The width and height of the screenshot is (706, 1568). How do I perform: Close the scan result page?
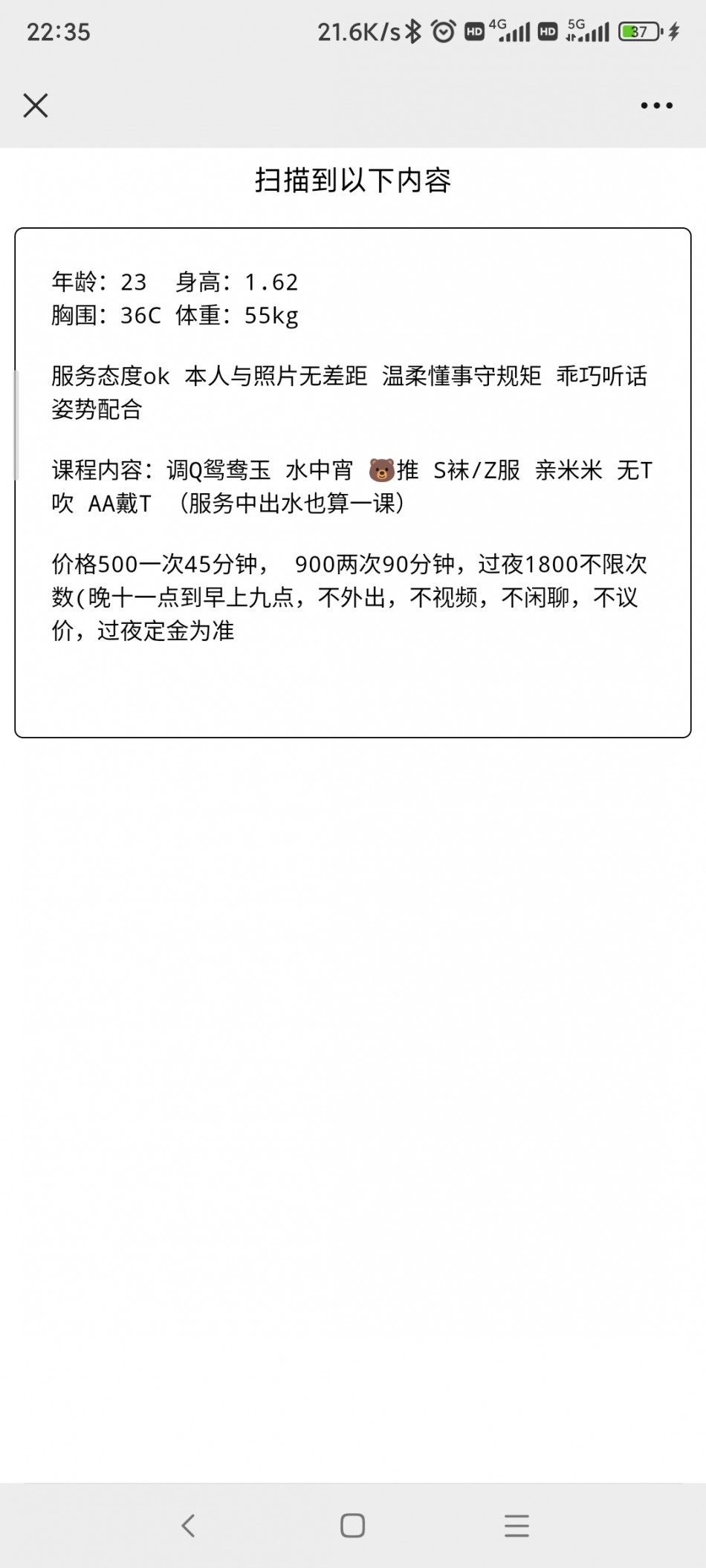tap(36, 105)
